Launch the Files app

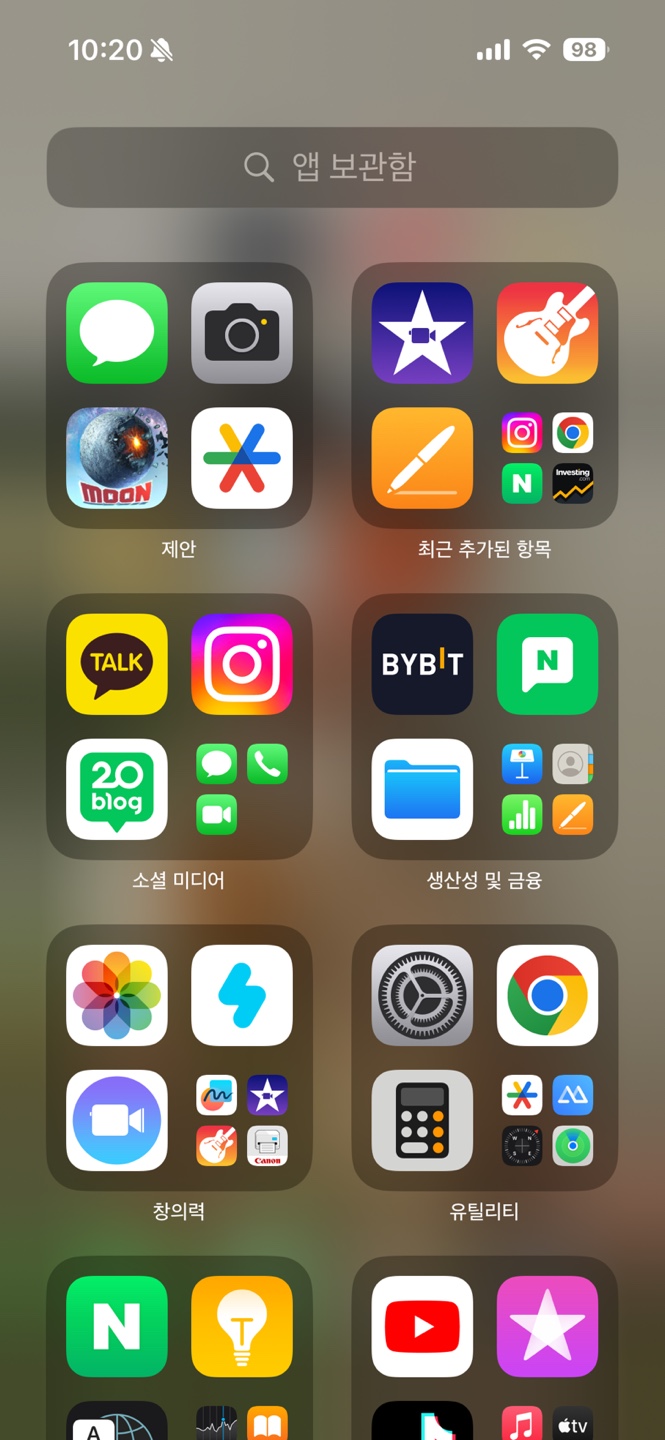pyautogui.click(x=422, y=789)
